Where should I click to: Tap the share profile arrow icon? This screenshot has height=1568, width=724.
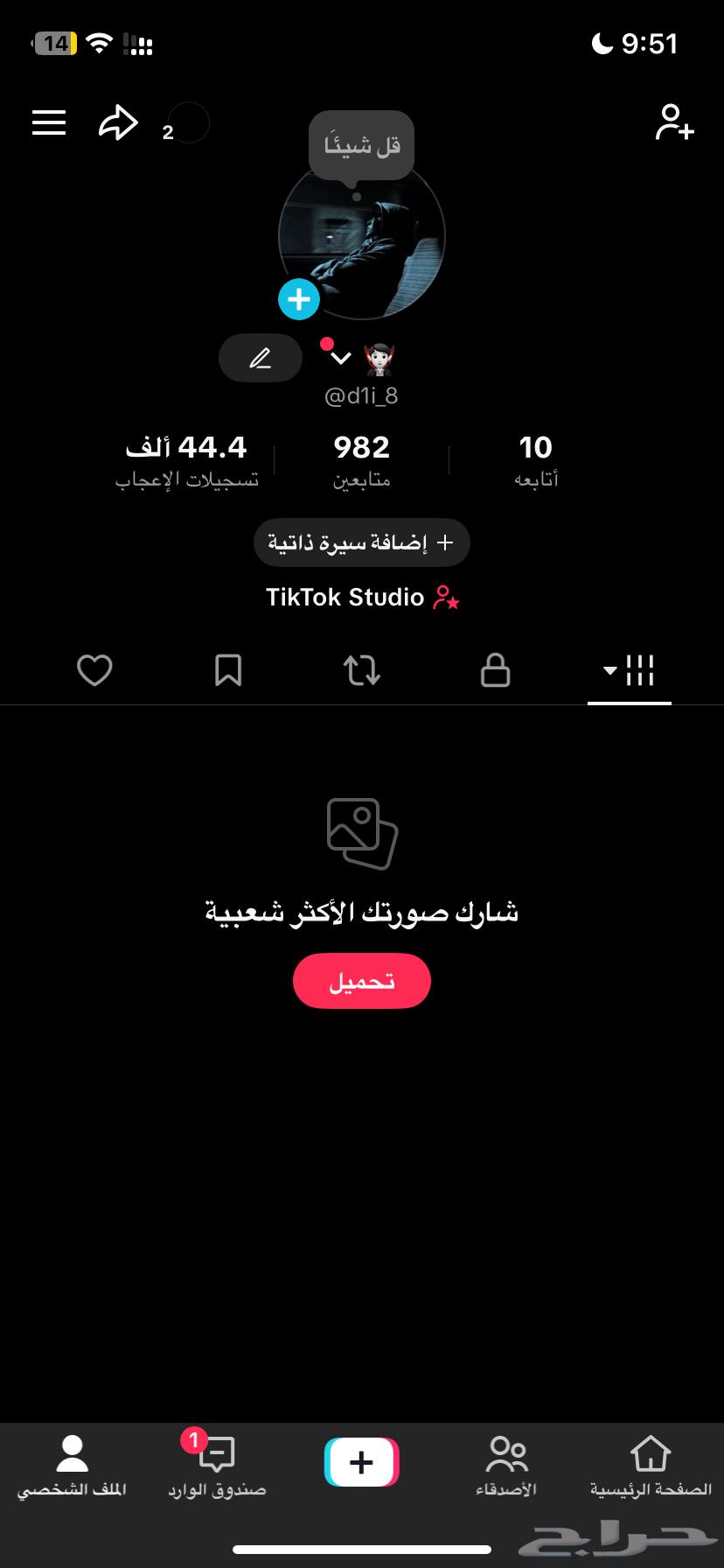(118, 122)
